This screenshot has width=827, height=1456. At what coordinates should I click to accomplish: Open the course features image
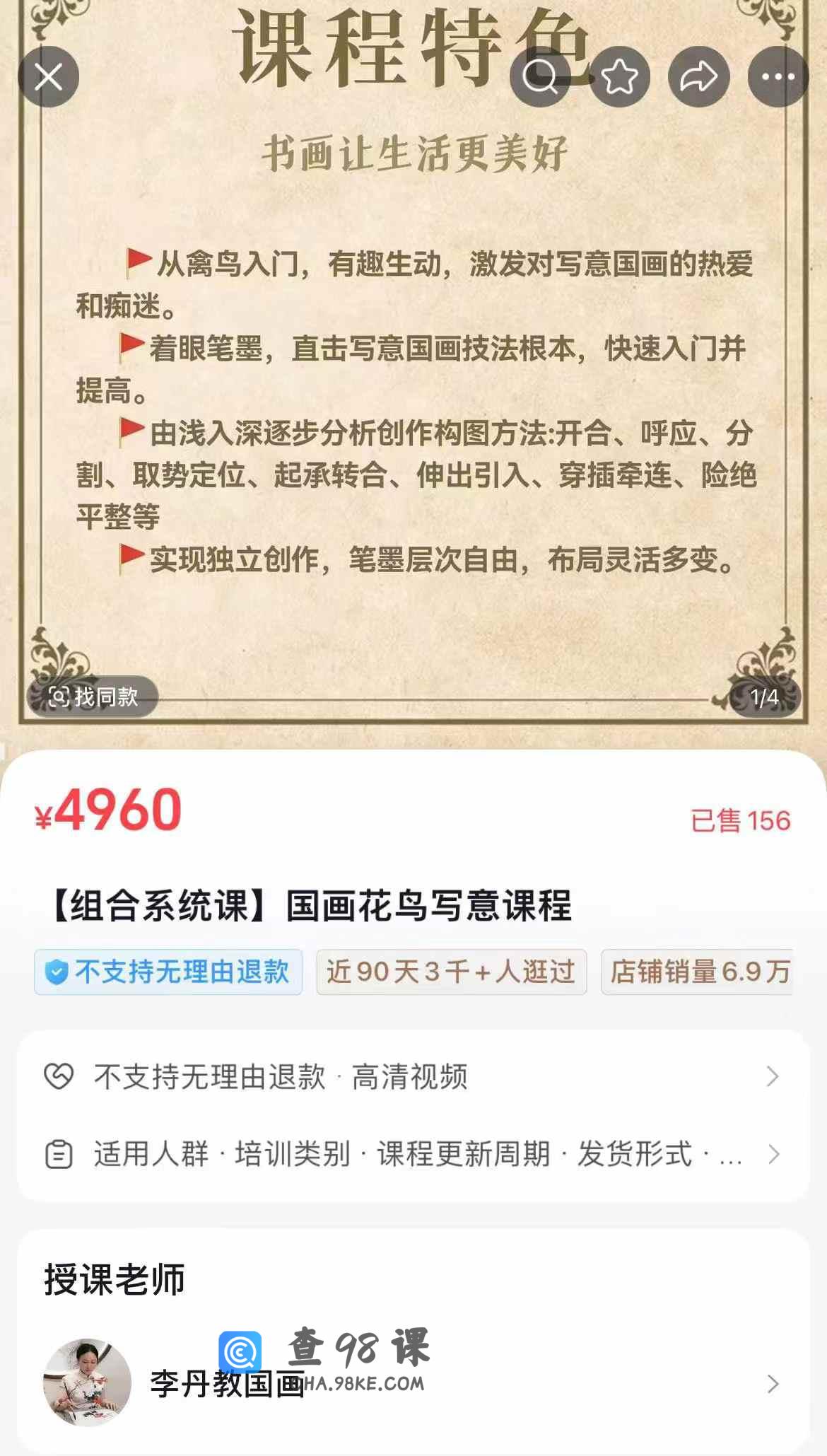pos(413,396)
